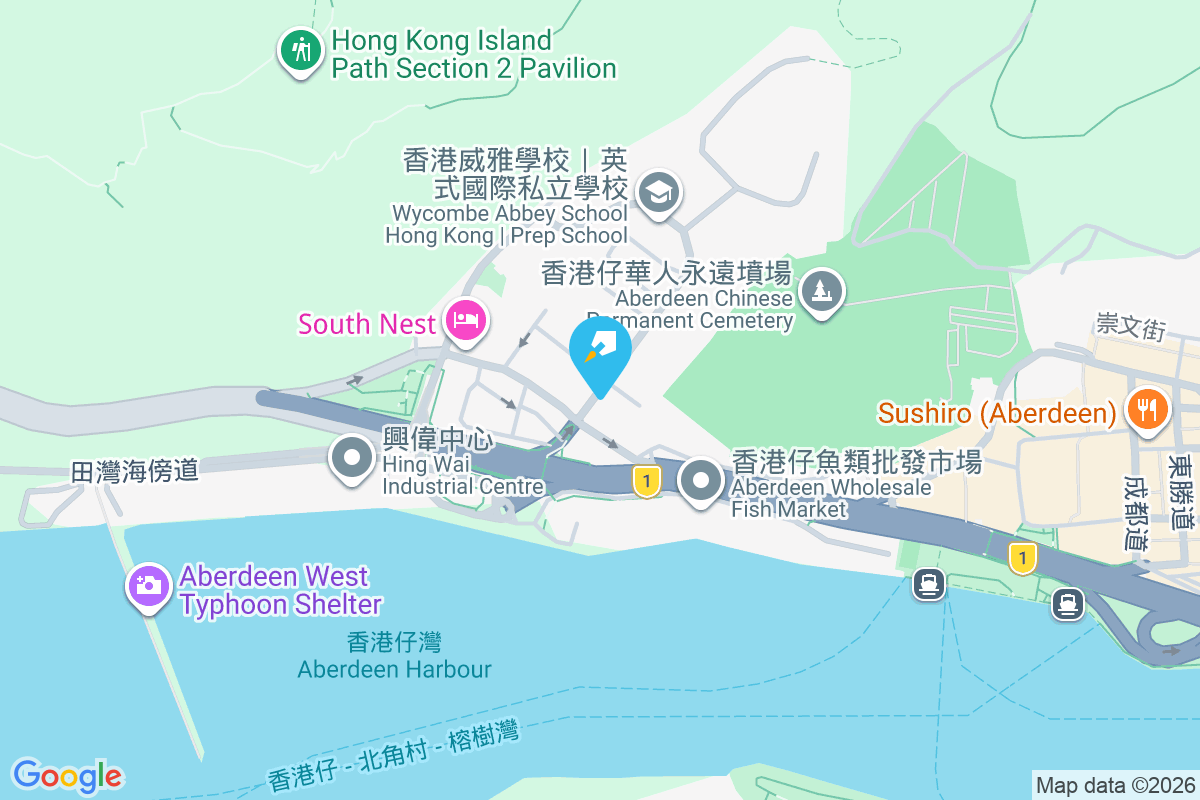Open Aberdeen Wholesale Fish Market pin
This screenshot has height=800, width=1200.
(701, 480)
